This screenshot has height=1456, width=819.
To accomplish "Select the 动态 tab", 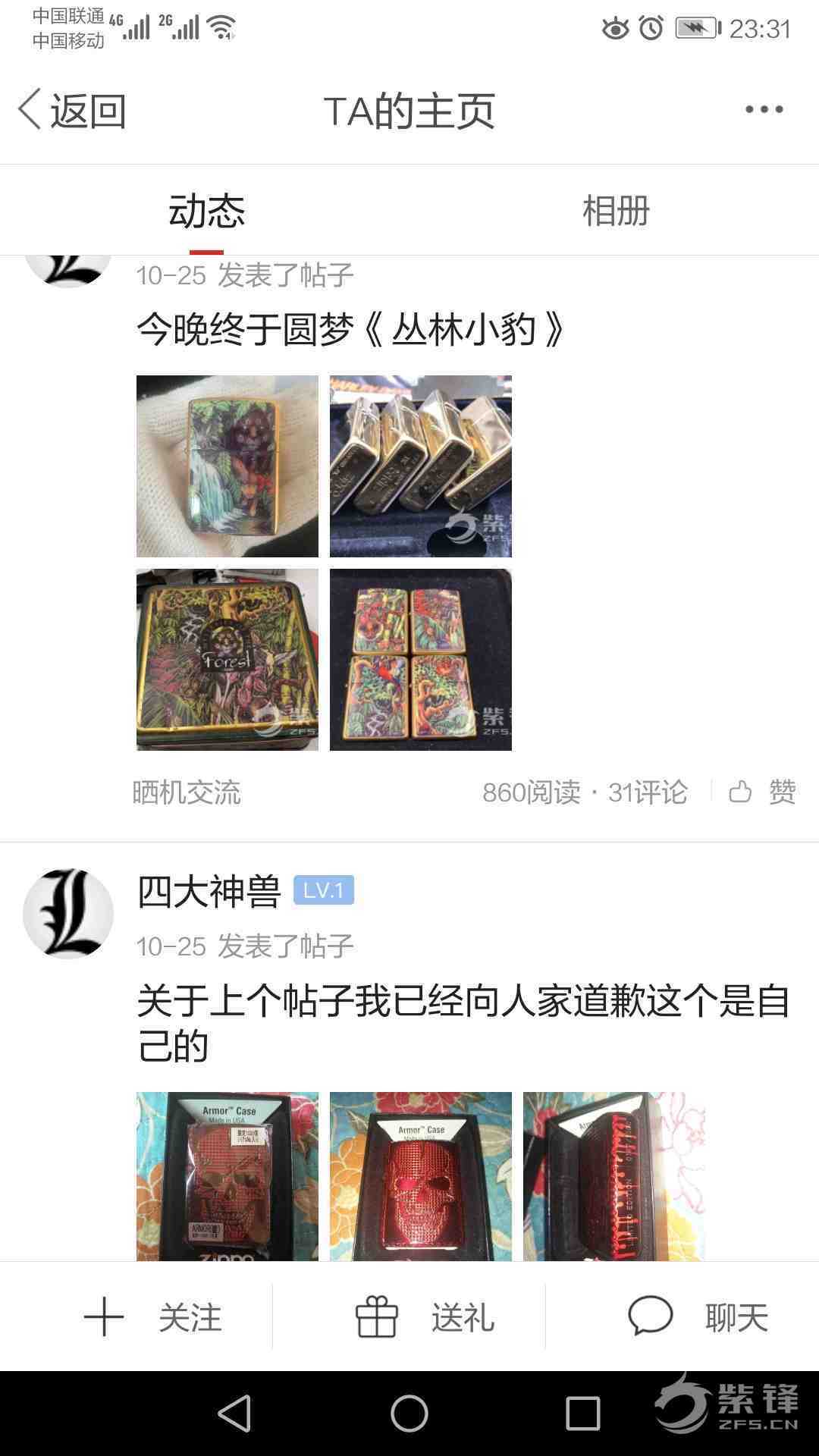I will coord(206,211).
